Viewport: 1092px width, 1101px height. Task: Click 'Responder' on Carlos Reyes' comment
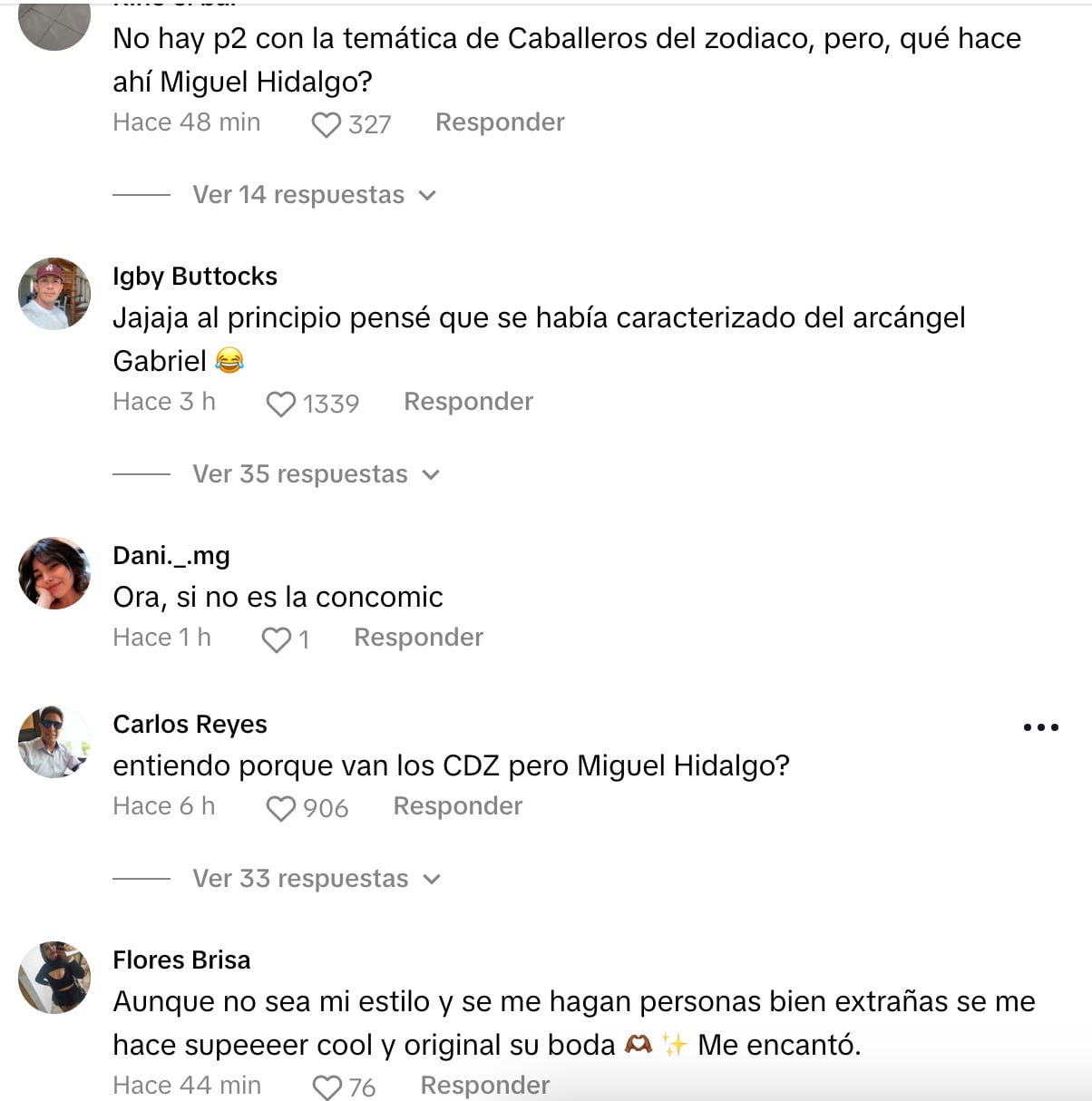click(x=457, y=805)
